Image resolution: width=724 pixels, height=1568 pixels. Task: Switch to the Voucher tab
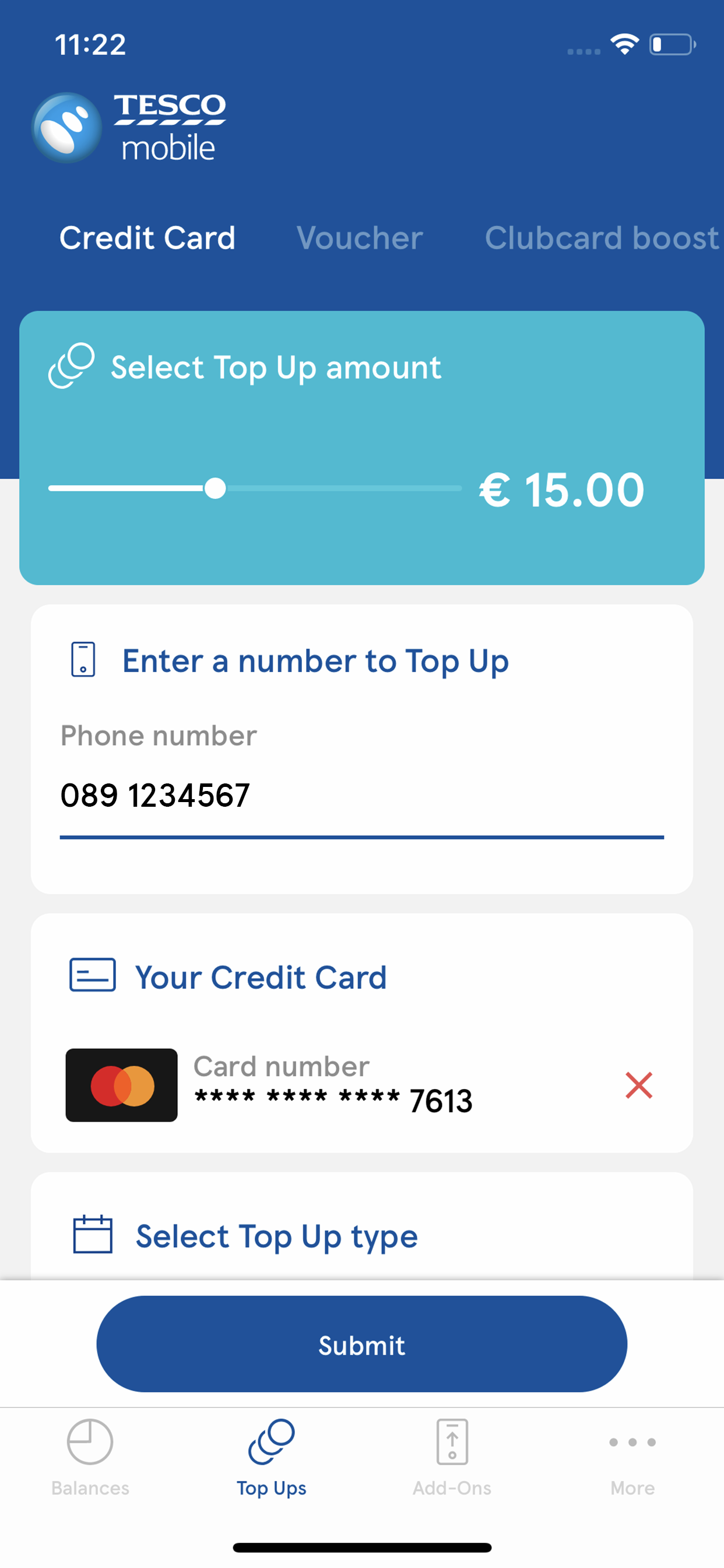[x=360, y=237]
